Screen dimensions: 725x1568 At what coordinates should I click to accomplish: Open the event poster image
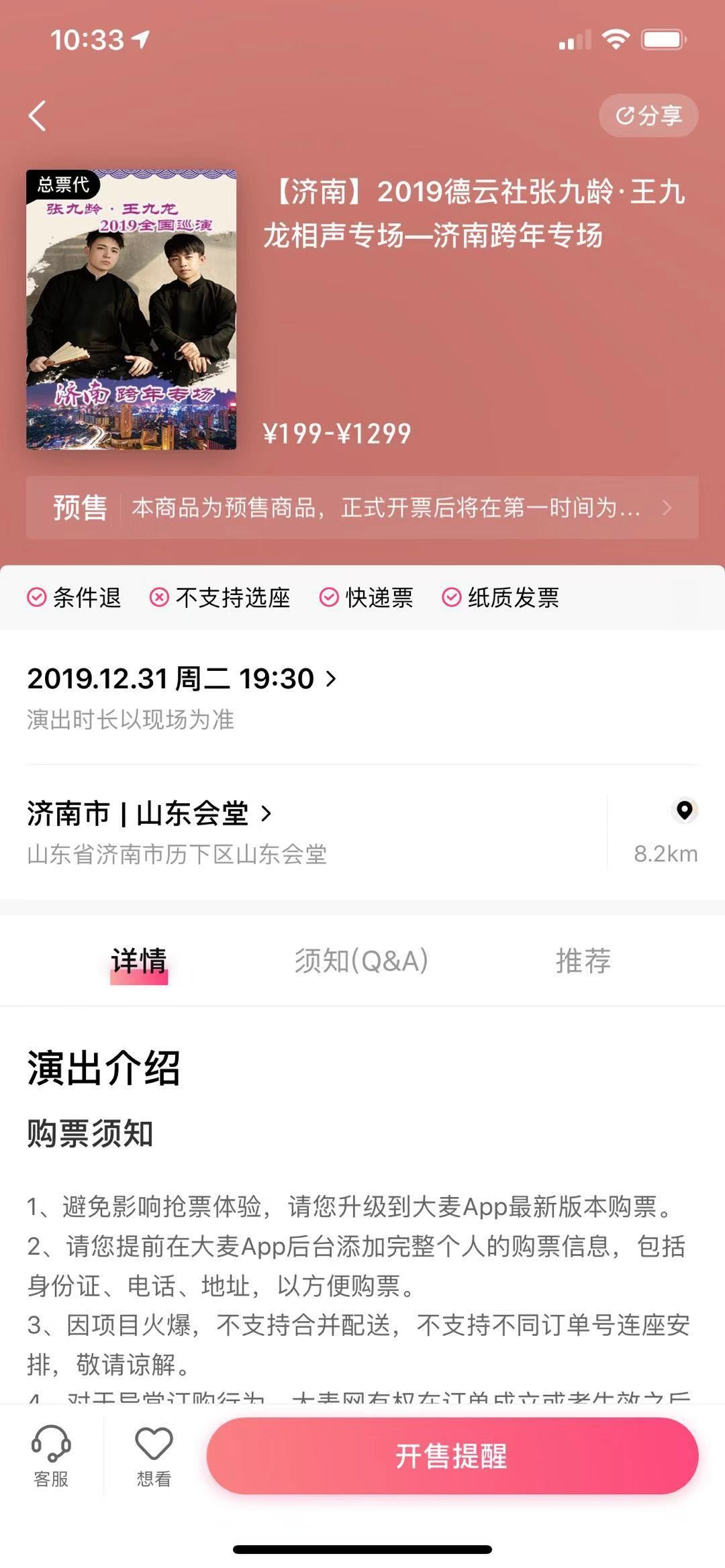click(131, 309)
